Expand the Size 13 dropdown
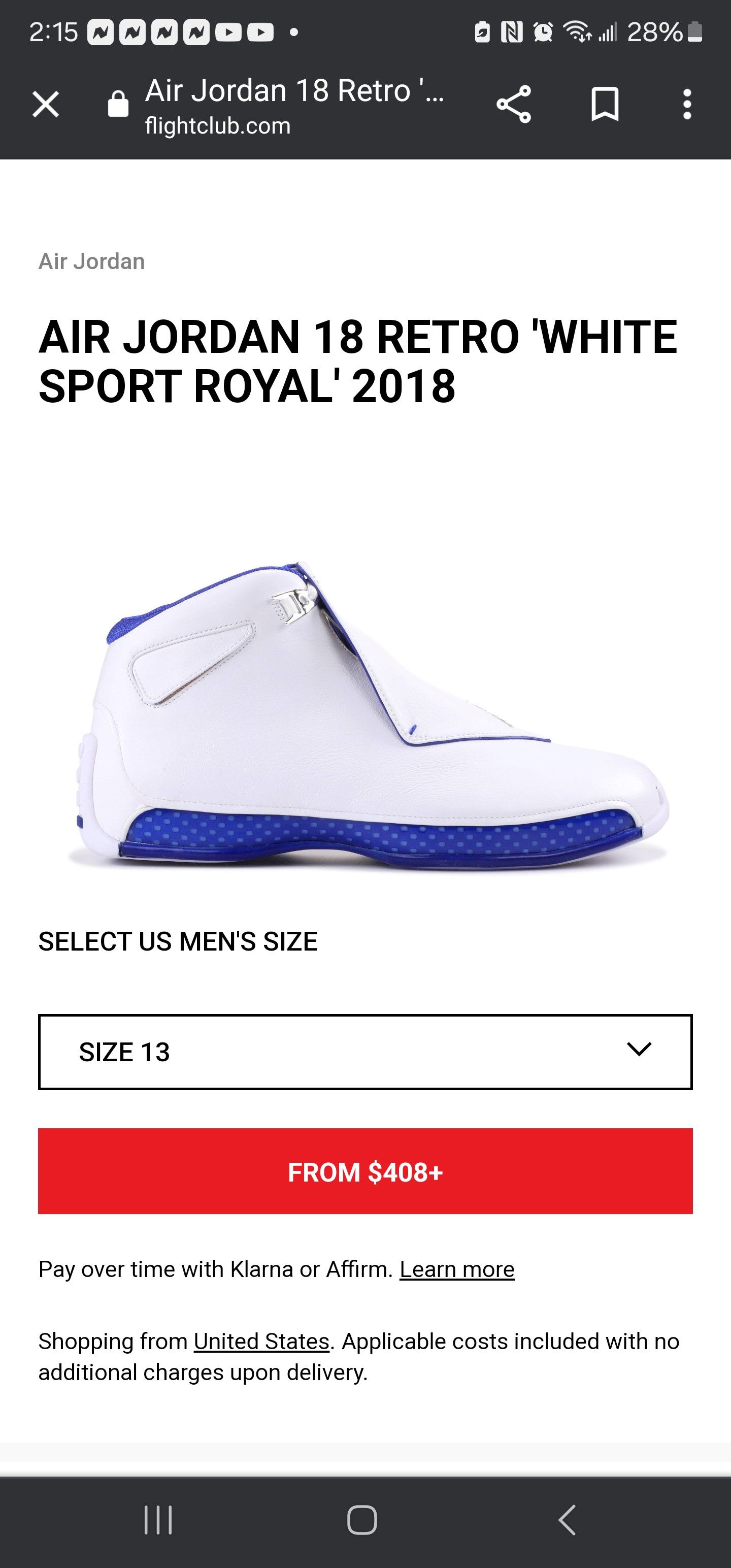Screen dimensions: 731x1568 [x=365, y=1051]
